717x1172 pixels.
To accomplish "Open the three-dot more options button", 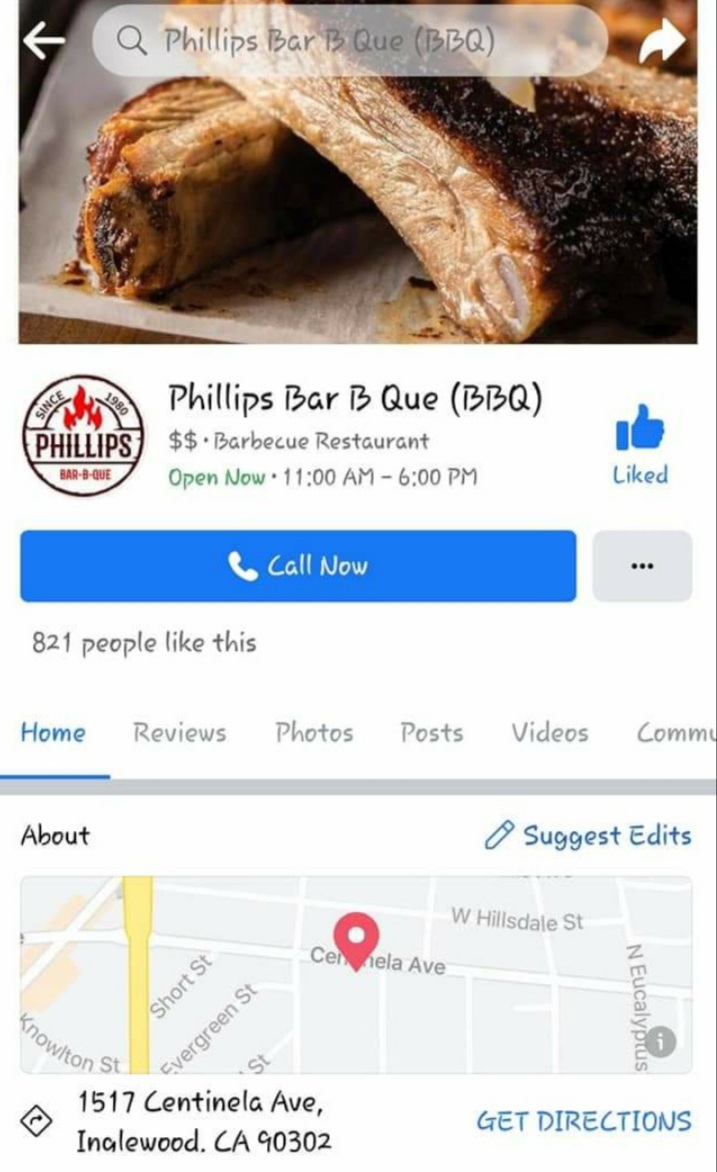I will click(642, 566).
